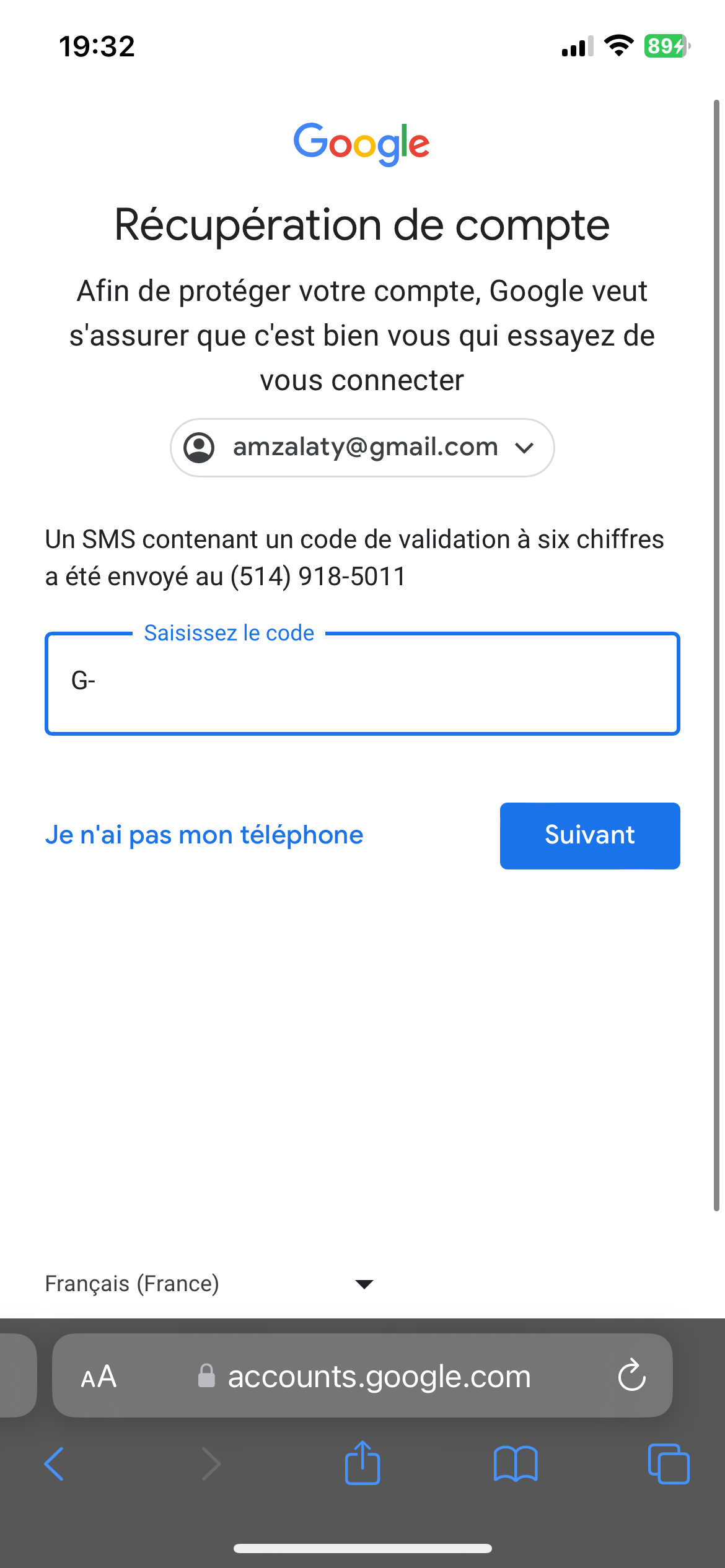Open the Français (France) language dropdown
Viewport: 725px width, 1568px height.
pyautogui.click(x=209, y=1284)
